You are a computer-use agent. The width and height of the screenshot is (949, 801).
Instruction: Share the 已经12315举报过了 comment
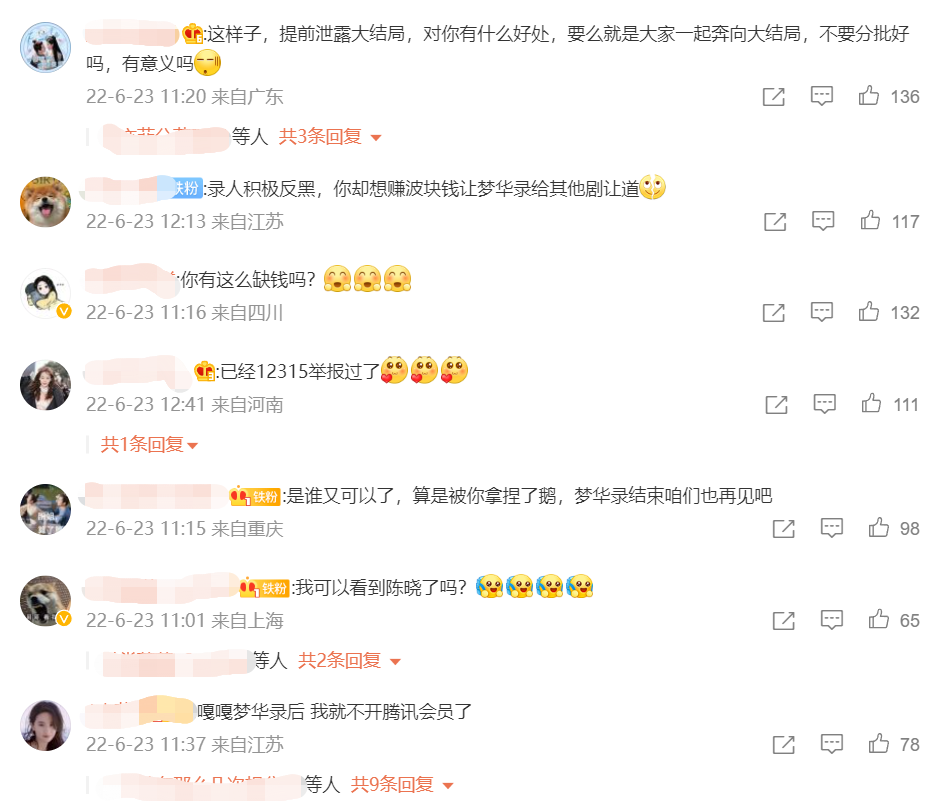pyautogui.click(x=776, y=404)
